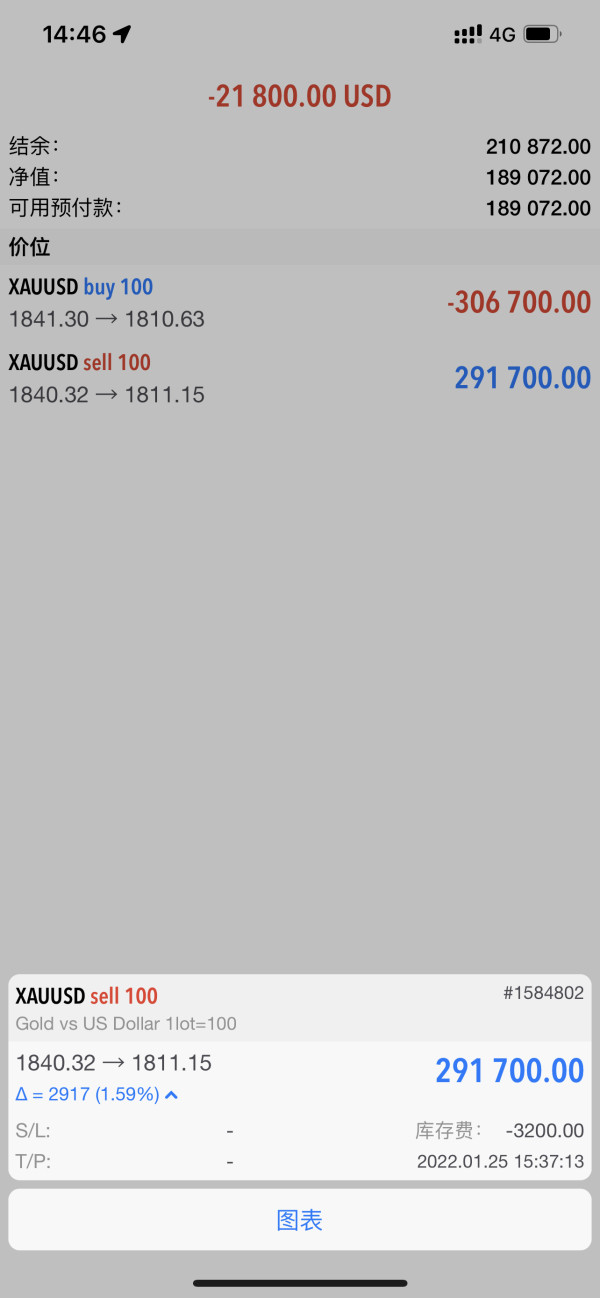Image resolution: width=600 pixels, height=1298 pixels.
Task: Open the 图表 chart button
Action: [300, 1220]
